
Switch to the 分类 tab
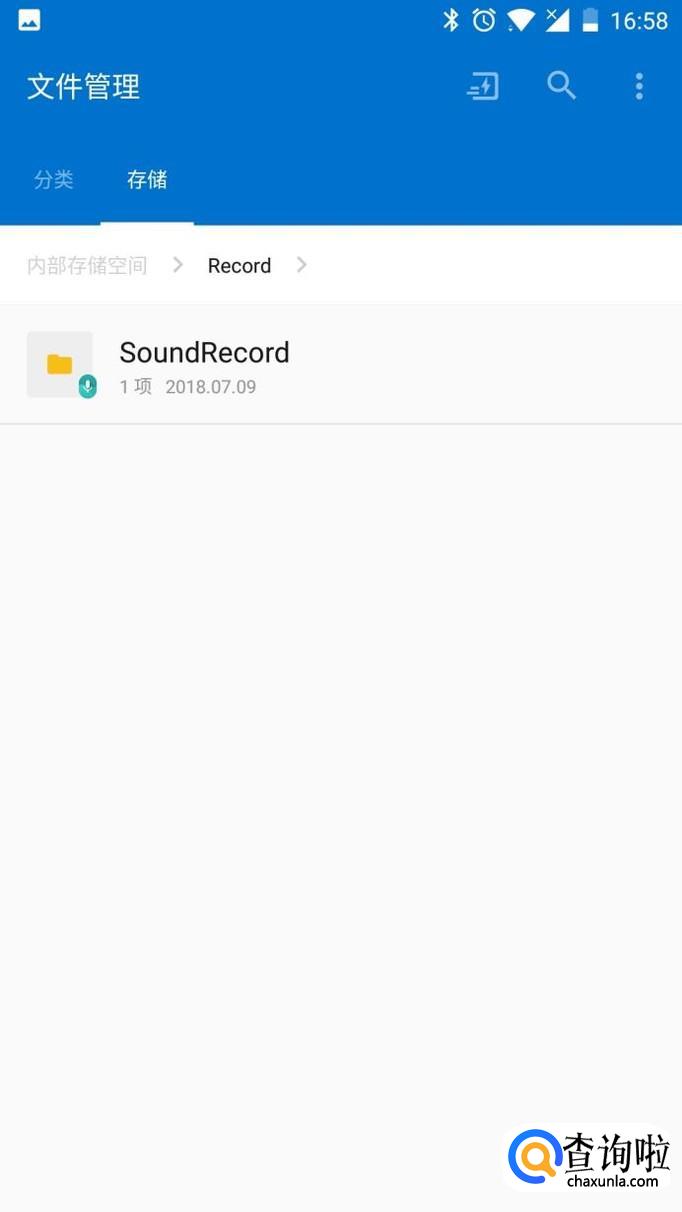(54, 180)
